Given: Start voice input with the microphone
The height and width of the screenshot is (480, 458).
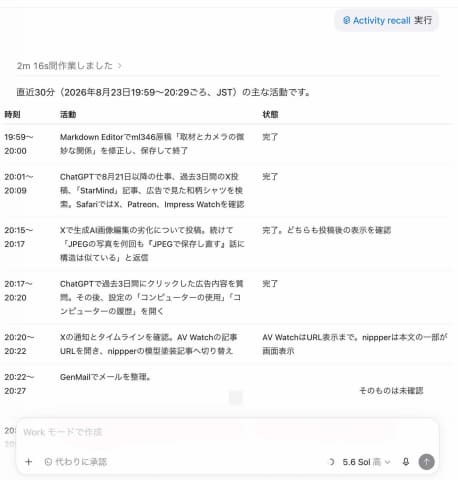Looking at the screenshot, I should coord(406,462).
